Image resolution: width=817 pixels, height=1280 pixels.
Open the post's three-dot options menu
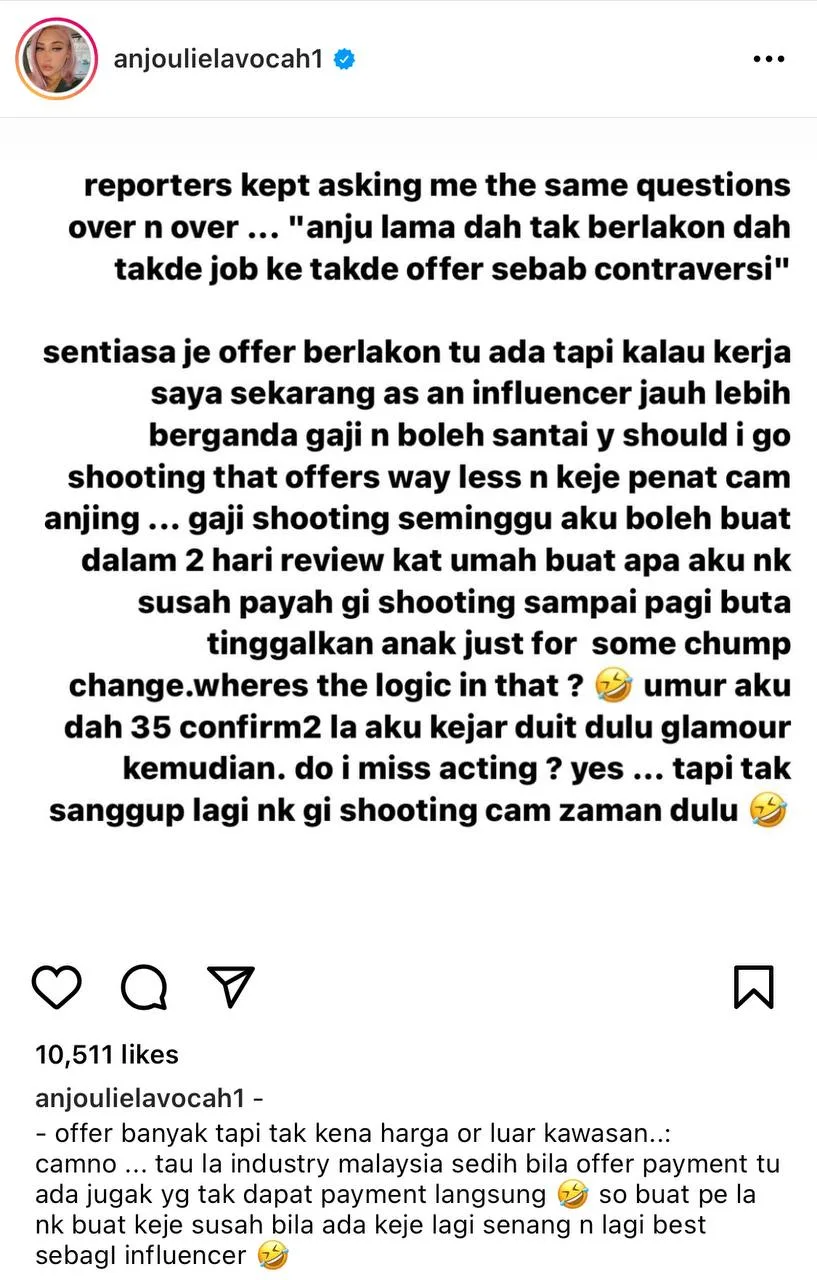(x=768, y=59)
